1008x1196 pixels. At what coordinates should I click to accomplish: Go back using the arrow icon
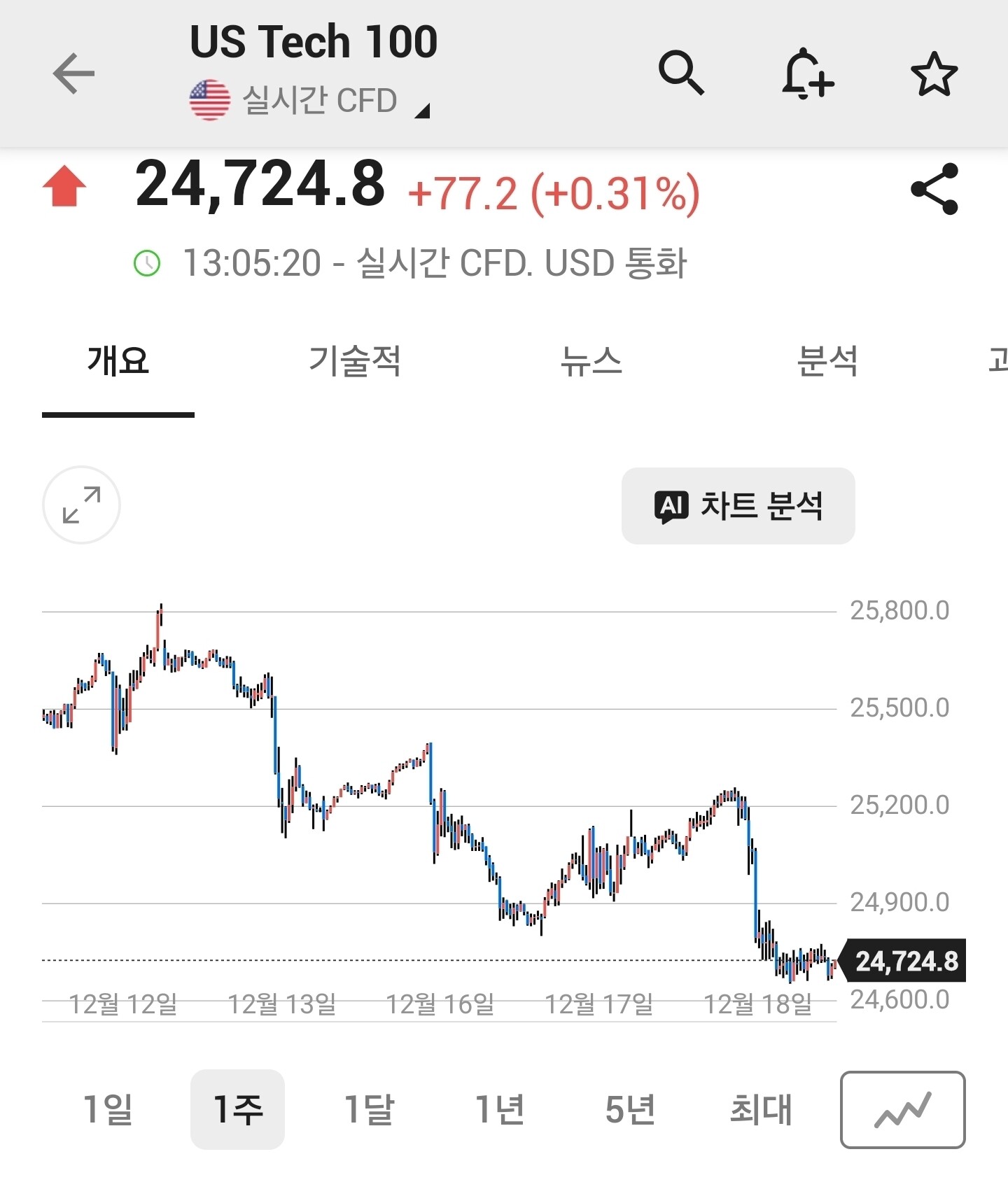tap(73, 73)
